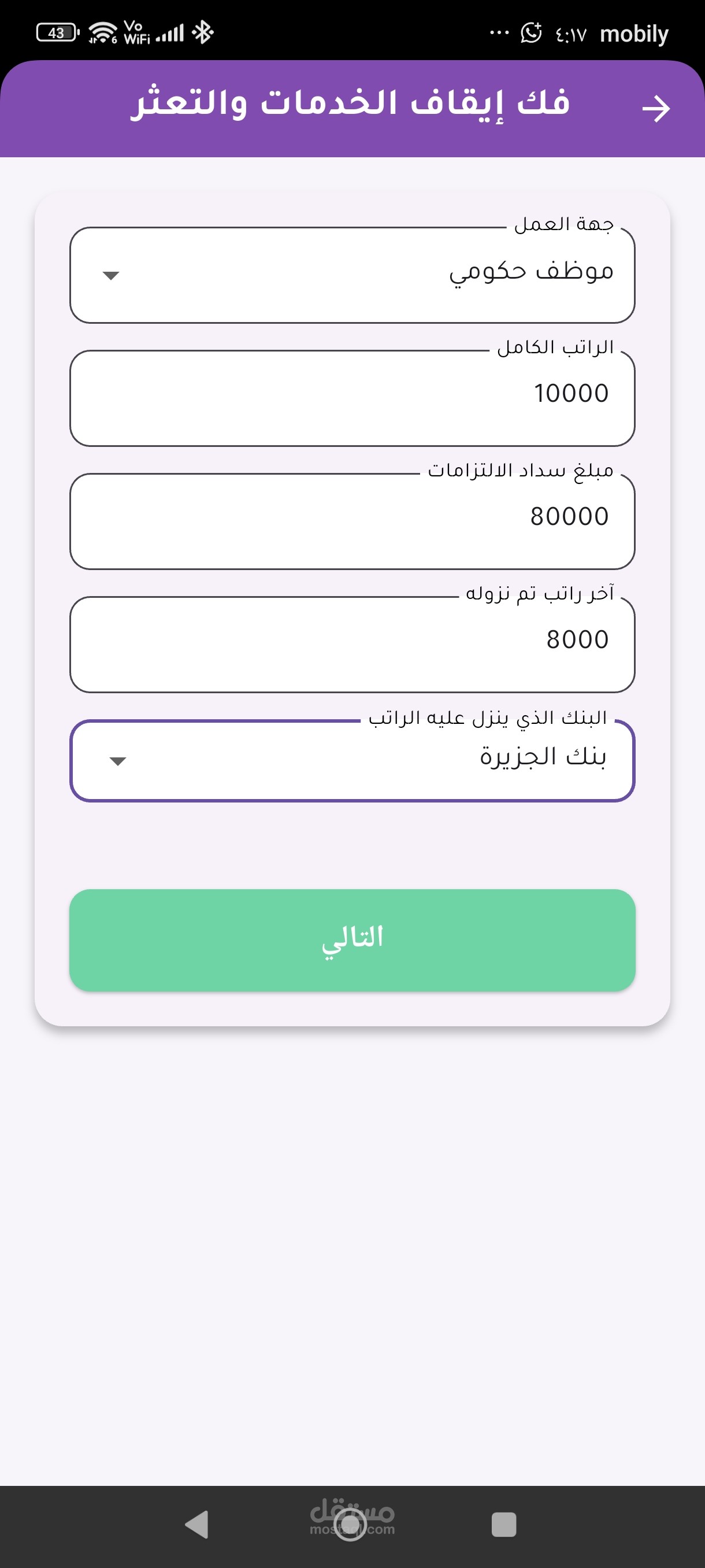Open recent apps with the square button
Image resolution: width=705 pixels, height=1568 pixels.
click(504, 1524)
